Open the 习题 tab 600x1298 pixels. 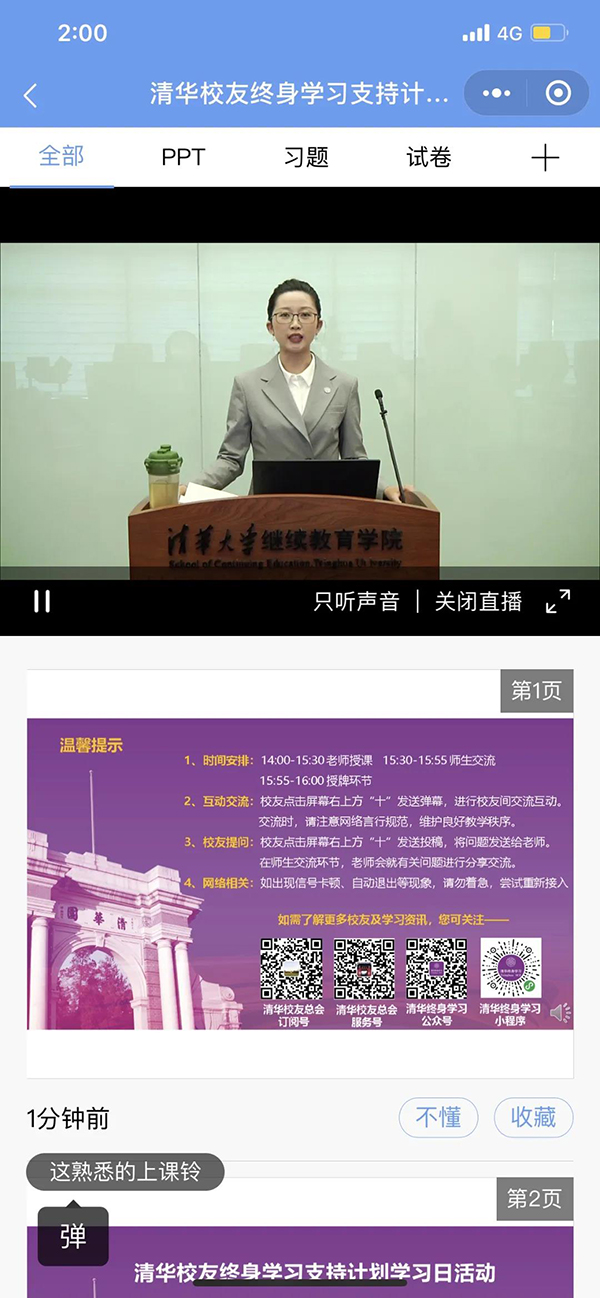point(306,158)
